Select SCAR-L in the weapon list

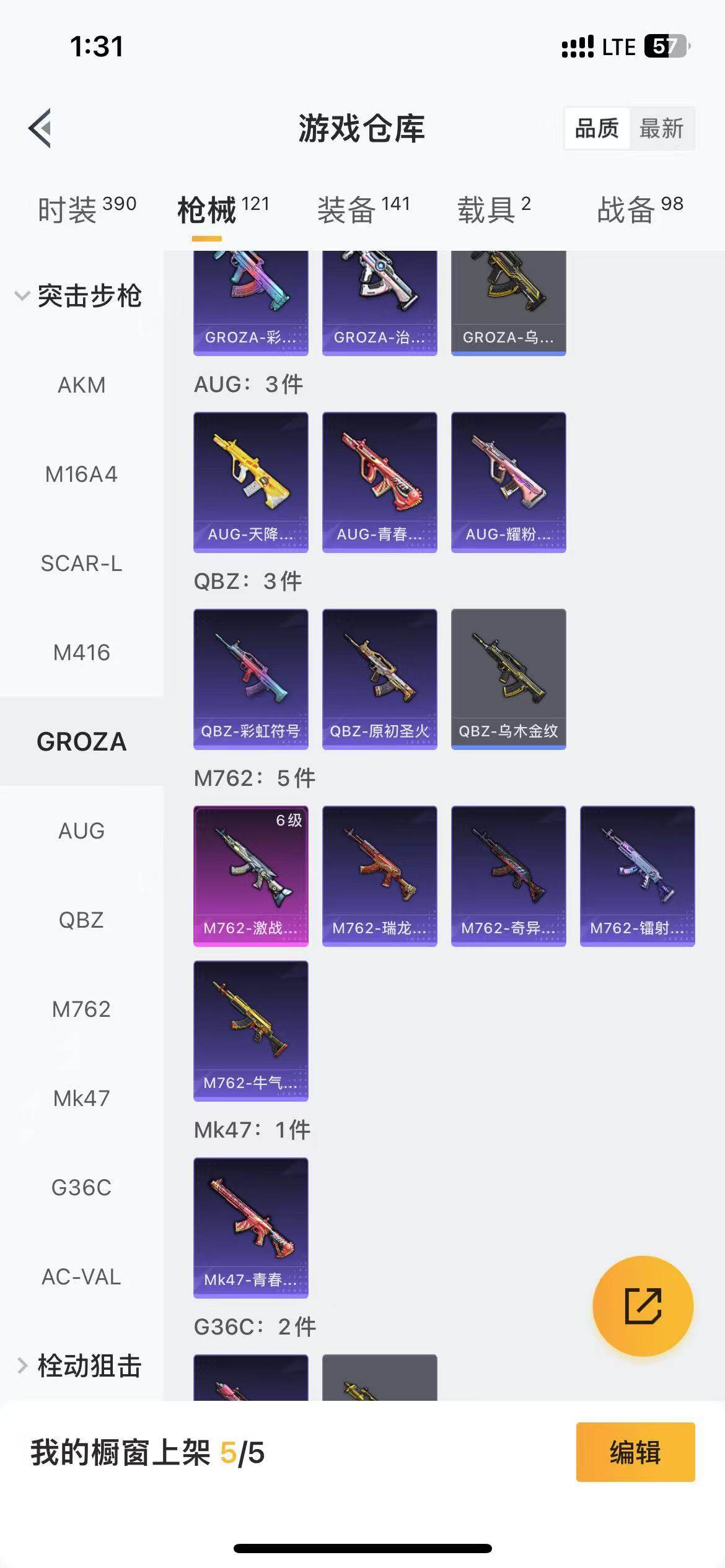point(82,563)
